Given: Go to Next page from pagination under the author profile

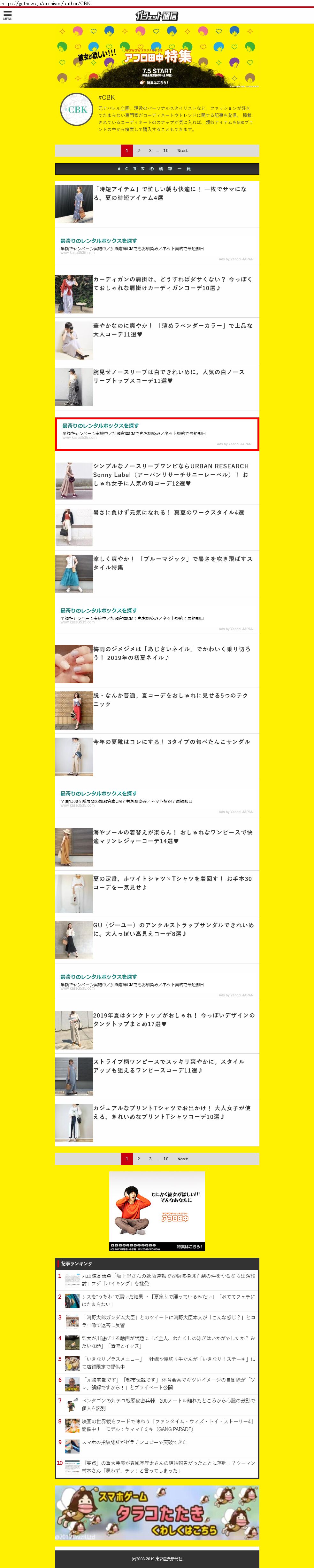Looking at the screenshot, I should pos(182,150).
